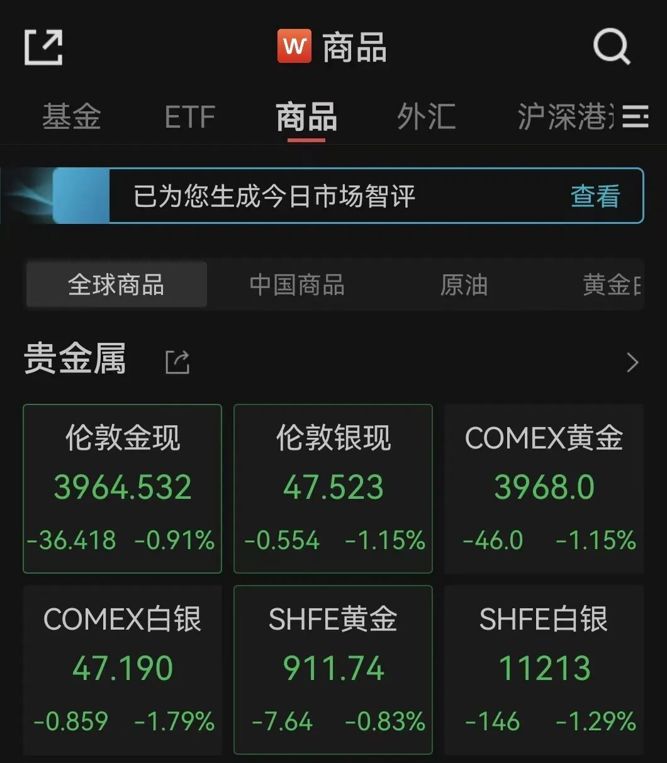The image size is (667, 763).
Task: Open the SHFE白银 quote card
Action: 545,668
